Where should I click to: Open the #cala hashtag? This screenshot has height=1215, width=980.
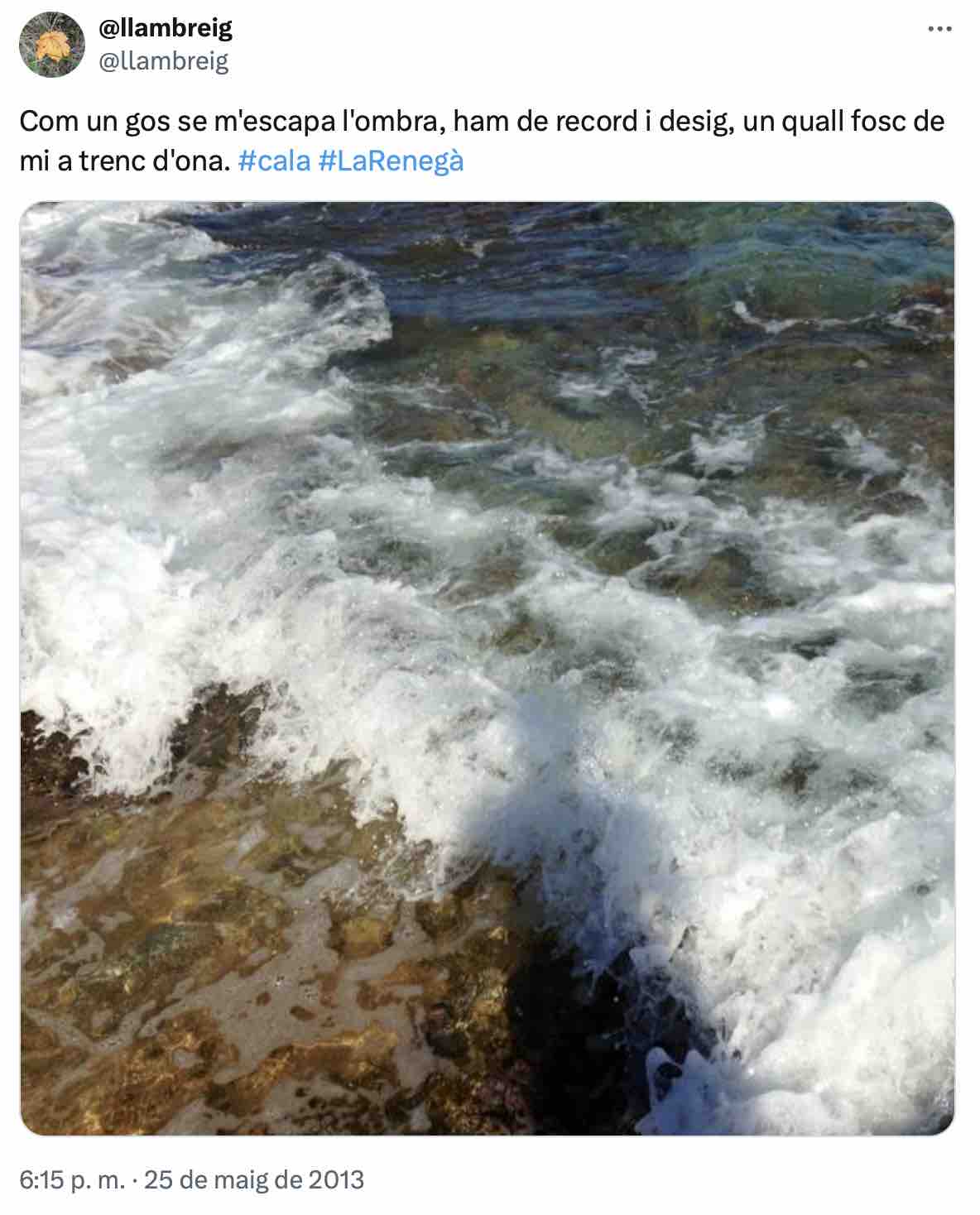pos(273,161)
